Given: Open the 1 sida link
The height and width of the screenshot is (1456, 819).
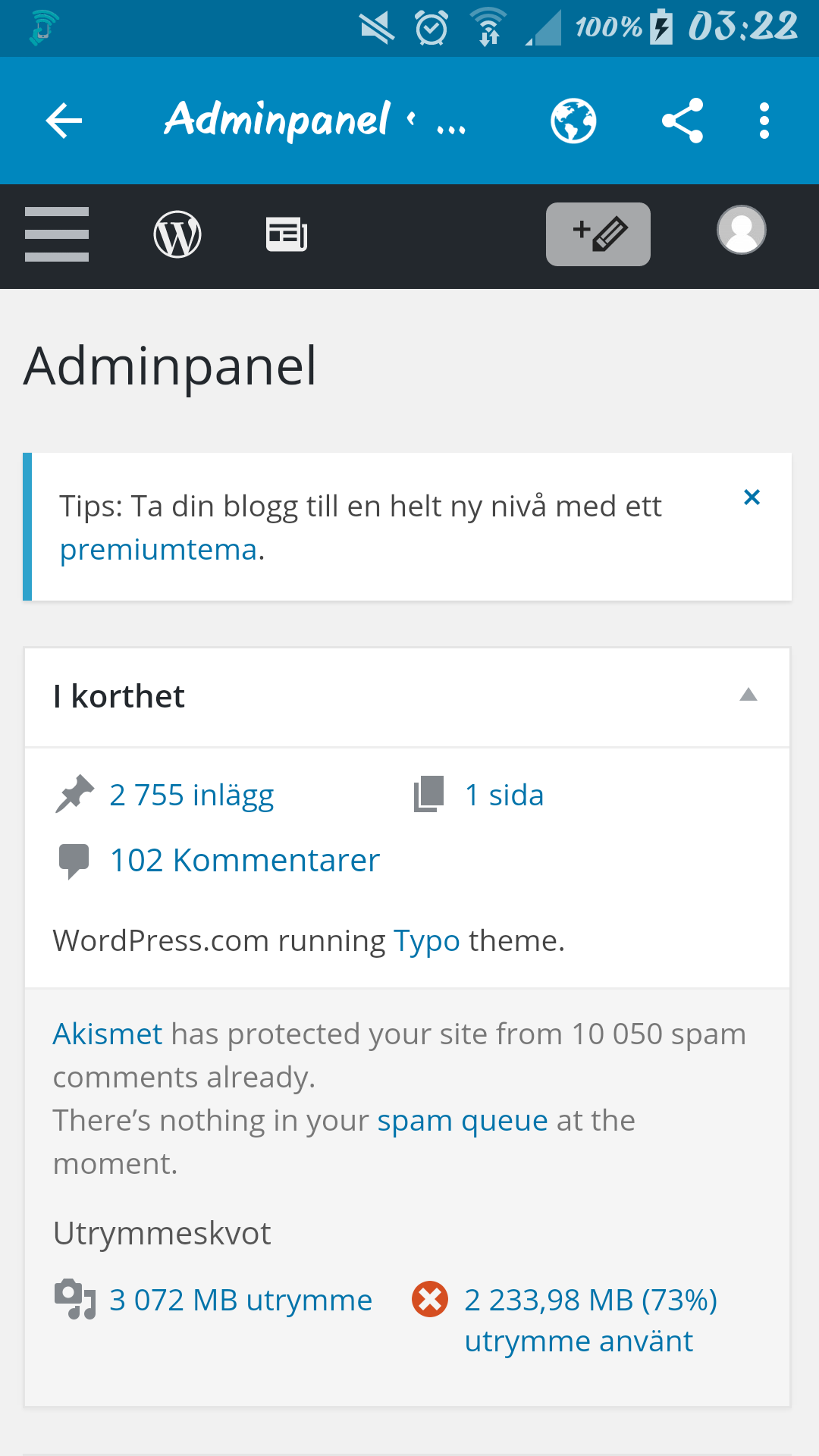Looking at the screenshot, I should [x=504, y=795].
